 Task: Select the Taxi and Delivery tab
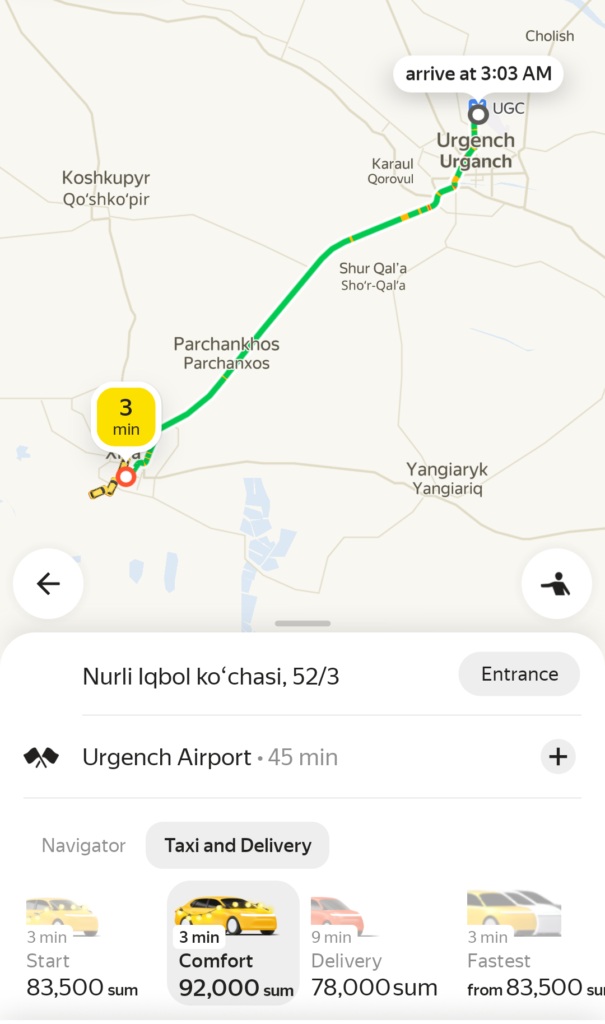(x=238, y=845)
